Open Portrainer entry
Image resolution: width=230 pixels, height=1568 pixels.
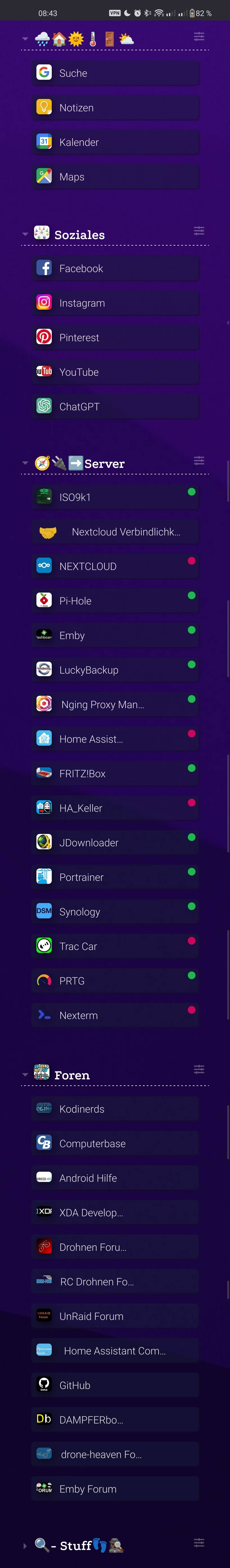pyautogui.click(x=115, y=877)
